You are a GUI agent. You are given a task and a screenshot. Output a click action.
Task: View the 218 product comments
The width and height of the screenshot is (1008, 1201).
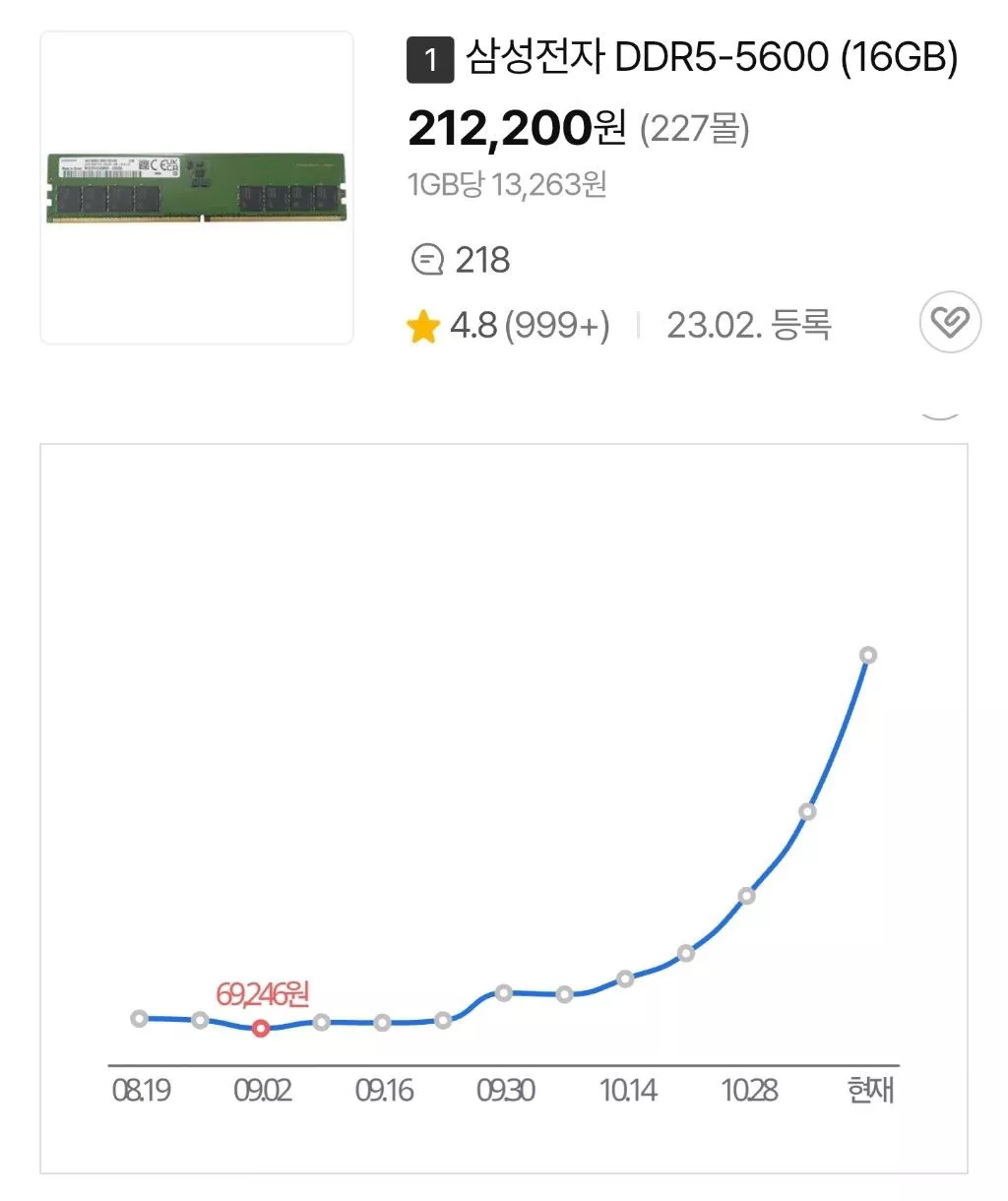click(460, 261)
